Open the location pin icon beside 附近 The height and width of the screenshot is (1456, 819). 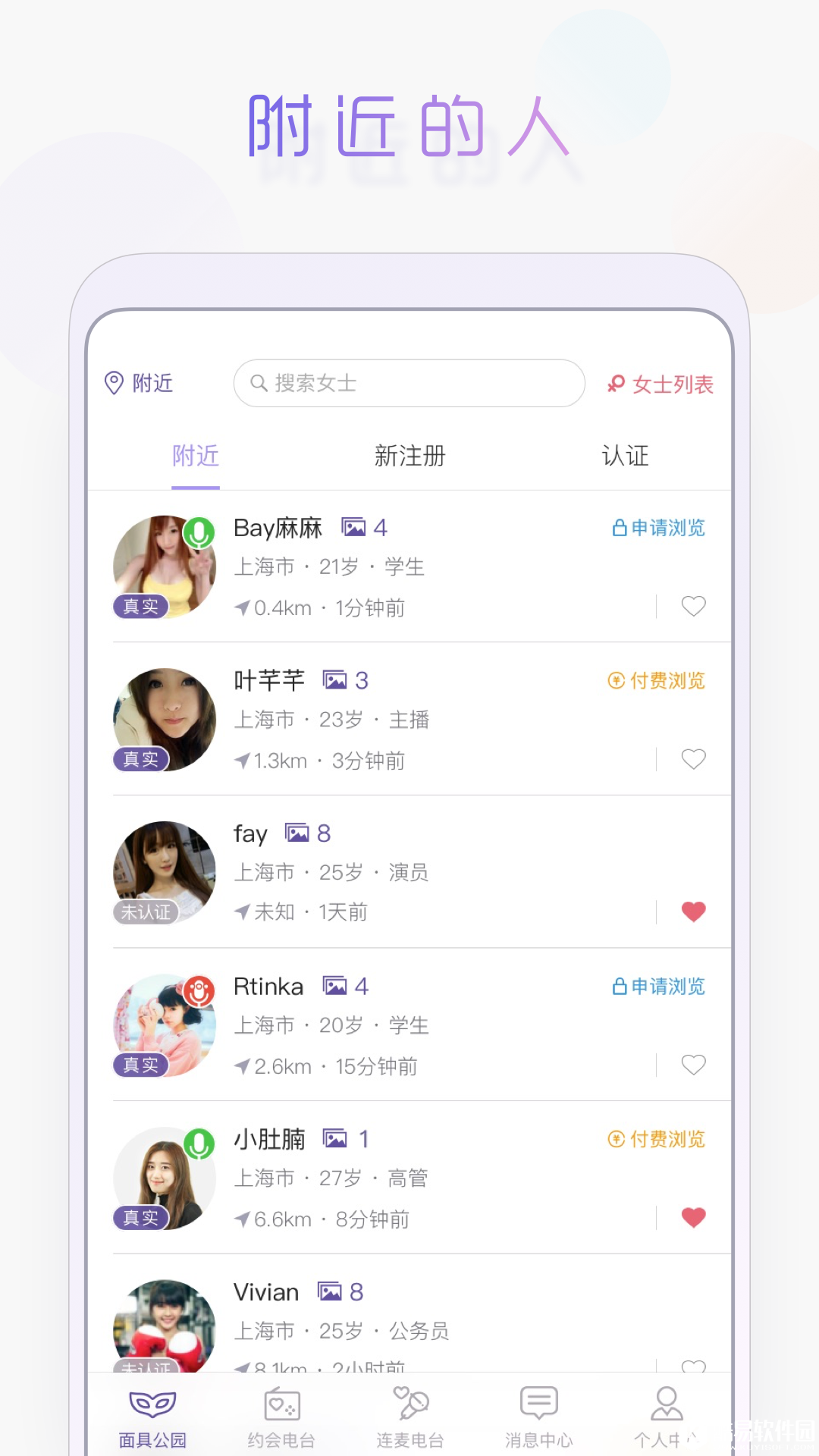(114, 383)
